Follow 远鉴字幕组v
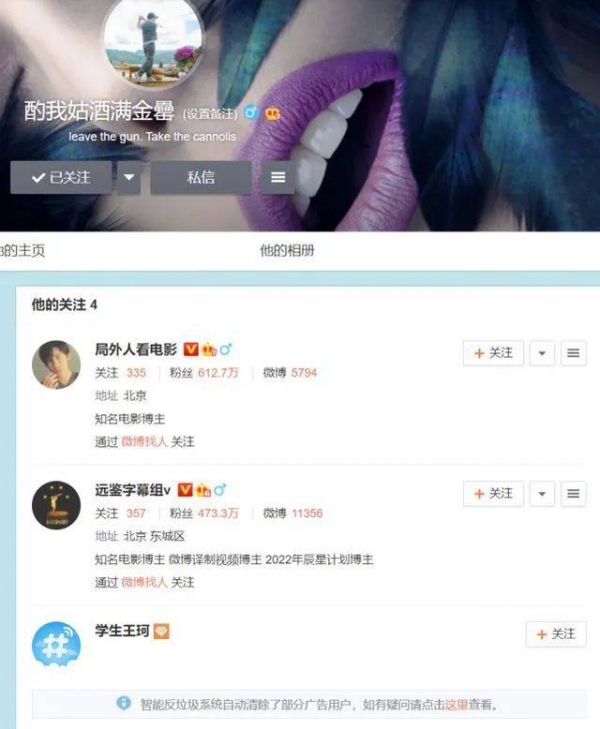Viewport: 600px width, 729px height. pos(493,493)
